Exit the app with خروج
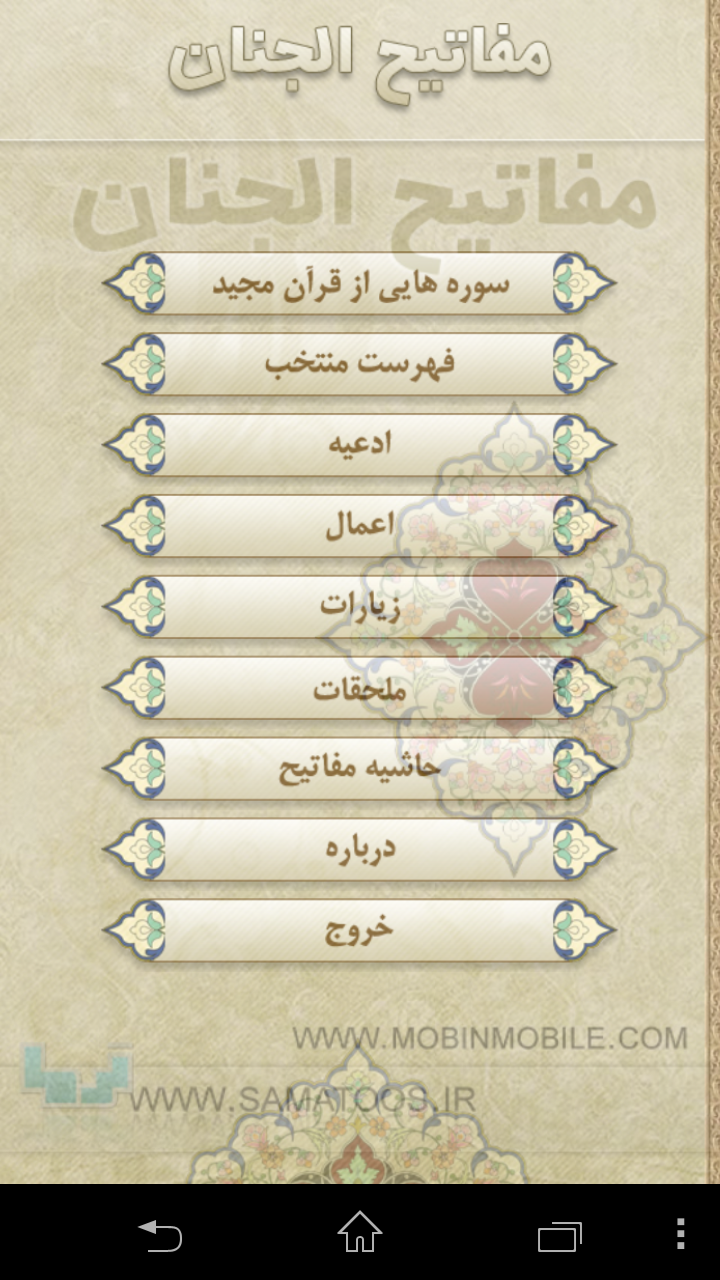720x1280 pixels. pyautogui.click(x=360, y=930)
